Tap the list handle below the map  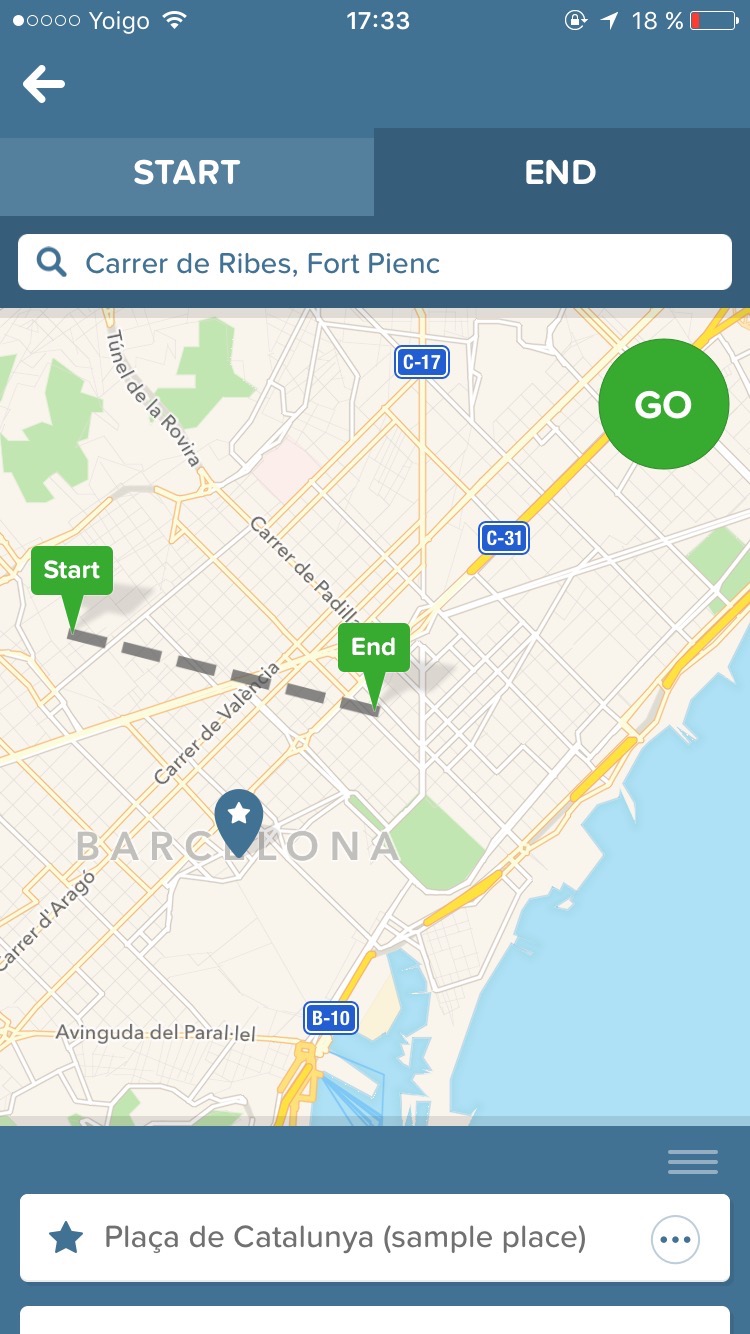pyautogui.click(x=693, y=1162)
